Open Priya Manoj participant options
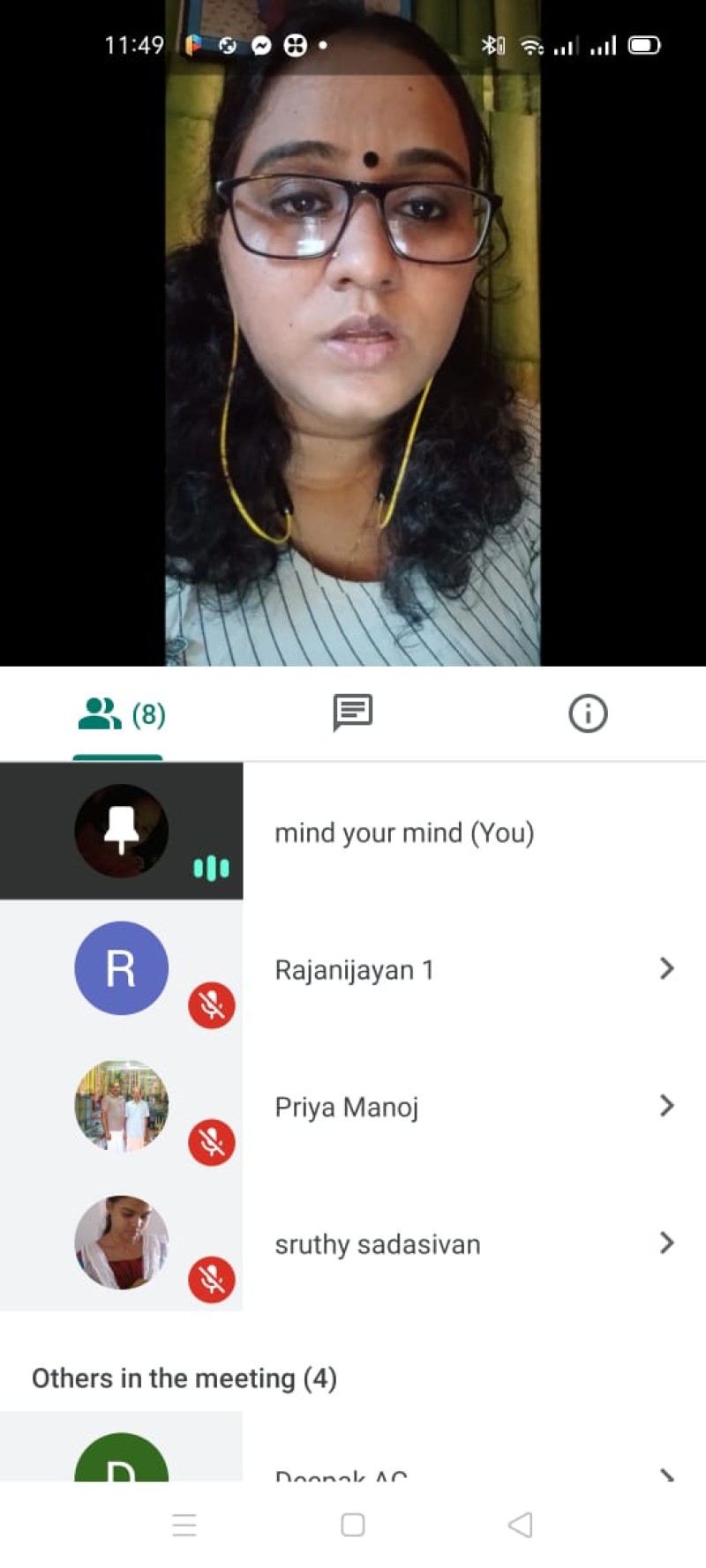Screen dimensions: 706x1568 pyautogui.click(x=666, y=1105)
